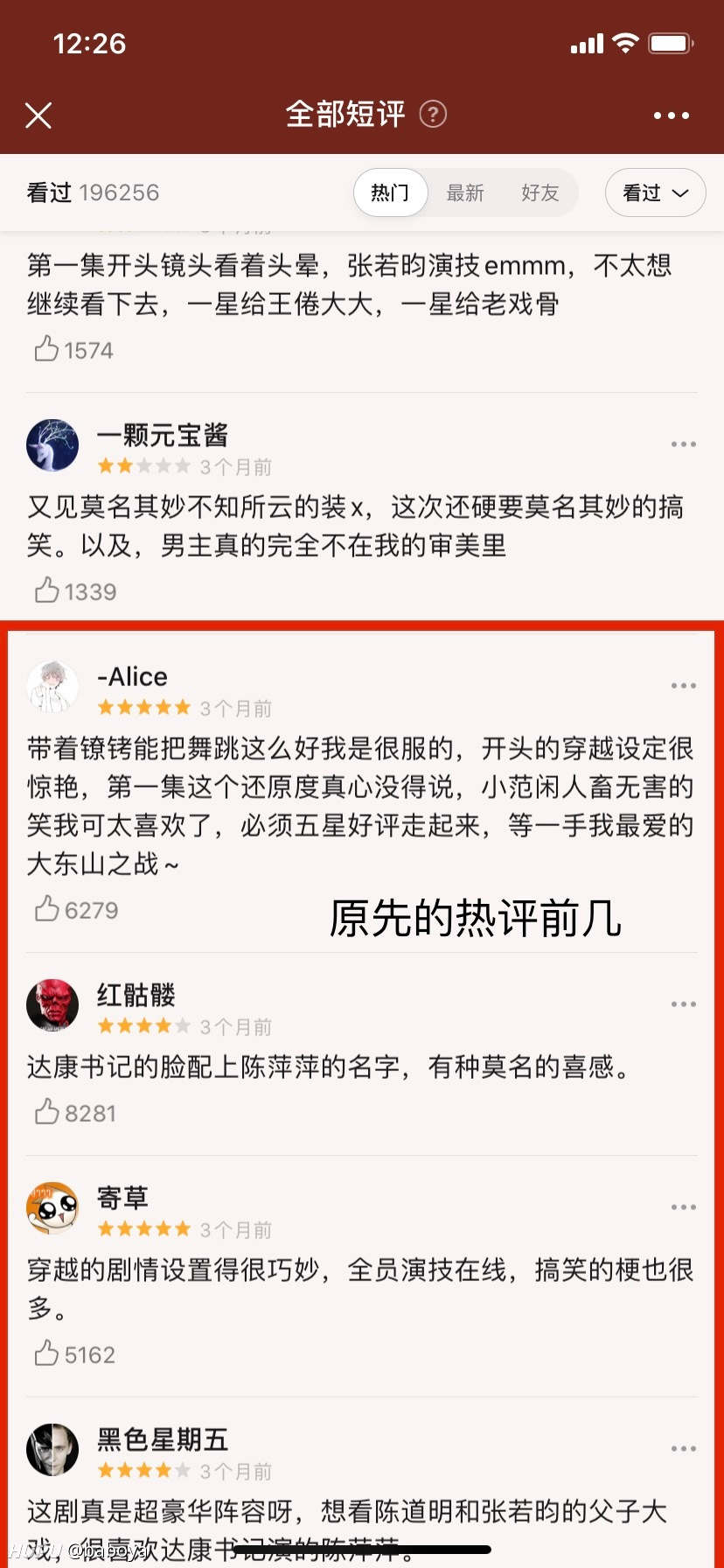Like 寄草's review
Screen dimensions: 724x1568
click(x=74, y=1354)
